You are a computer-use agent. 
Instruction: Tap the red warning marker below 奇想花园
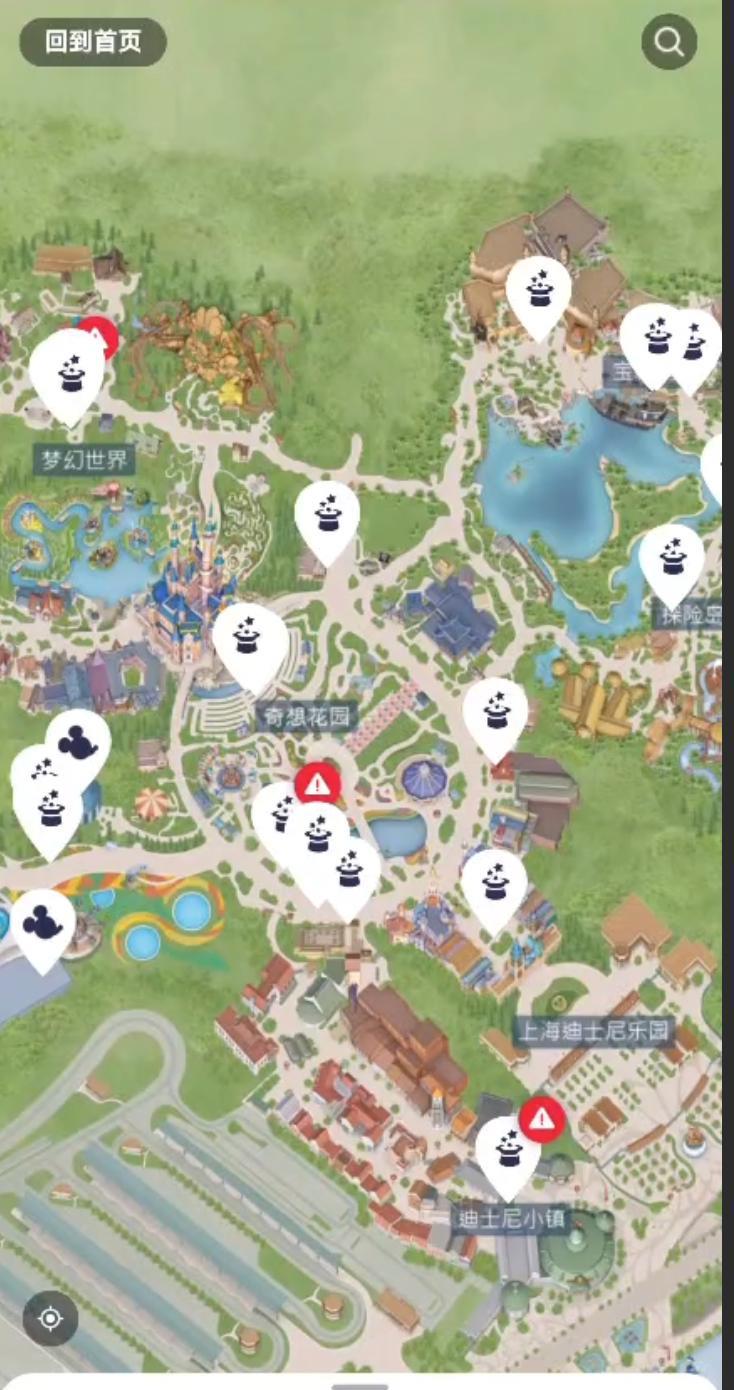coord(318,784)
